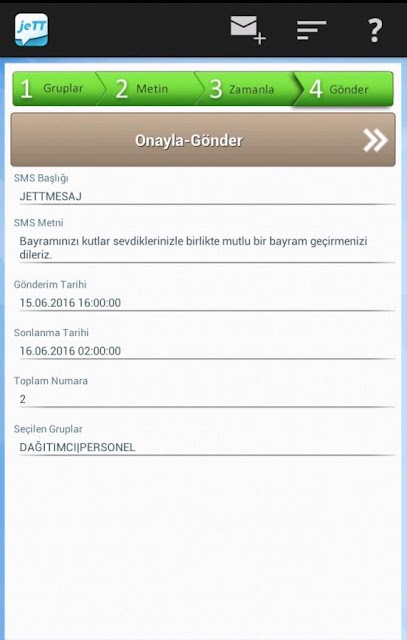Tap the SMS Başlığı field JETTMESAJ
The height and width of the screenshot is (640, 407).
pos(207,196)
